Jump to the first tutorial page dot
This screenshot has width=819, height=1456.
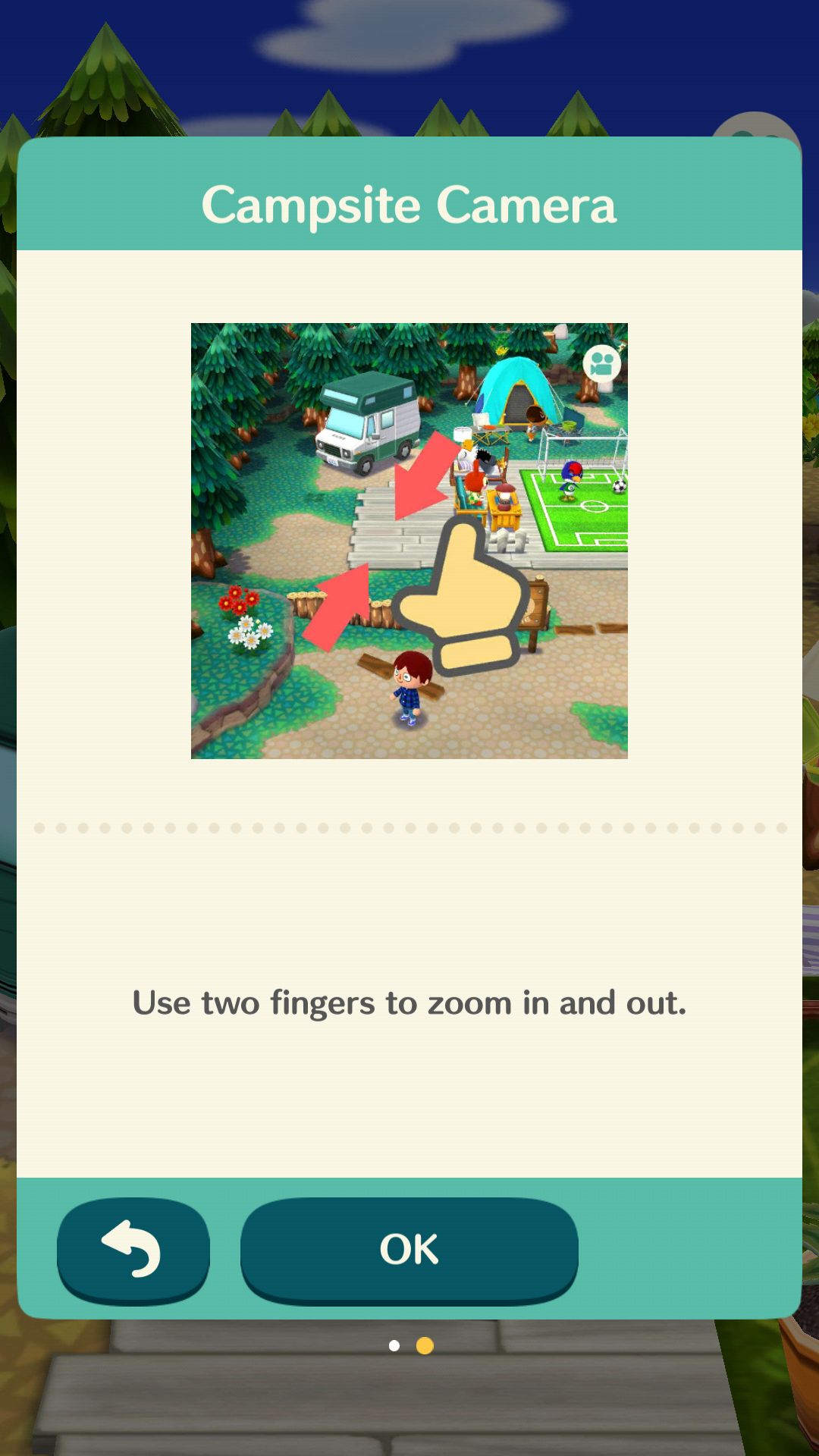tap(394, 1345)
